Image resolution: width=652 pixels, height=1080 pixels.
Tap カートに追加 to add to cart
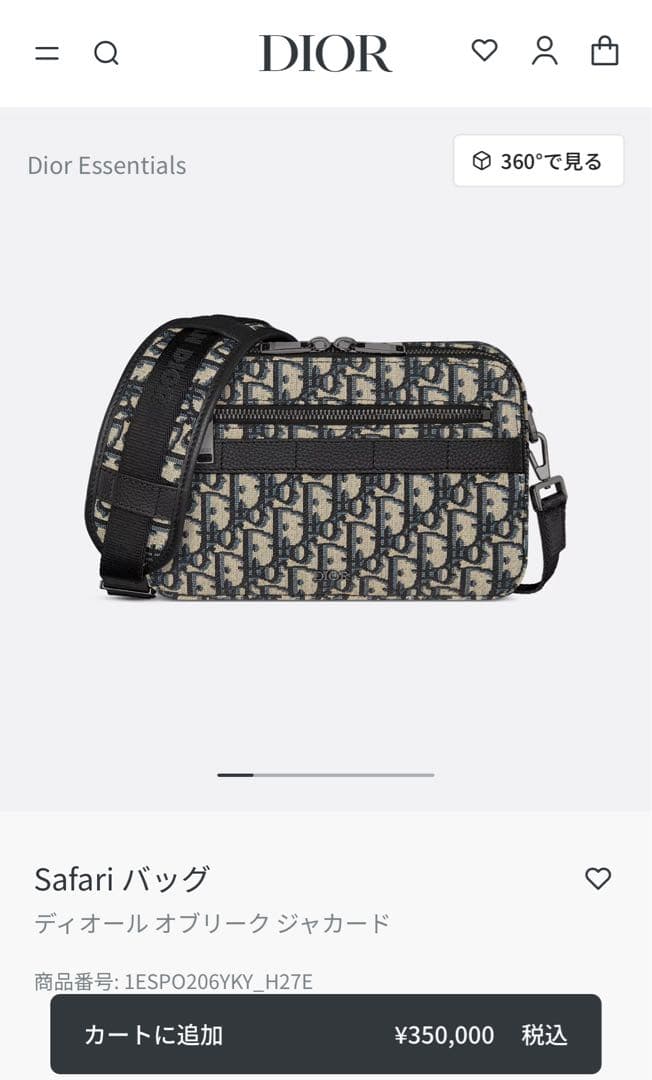326,1034
